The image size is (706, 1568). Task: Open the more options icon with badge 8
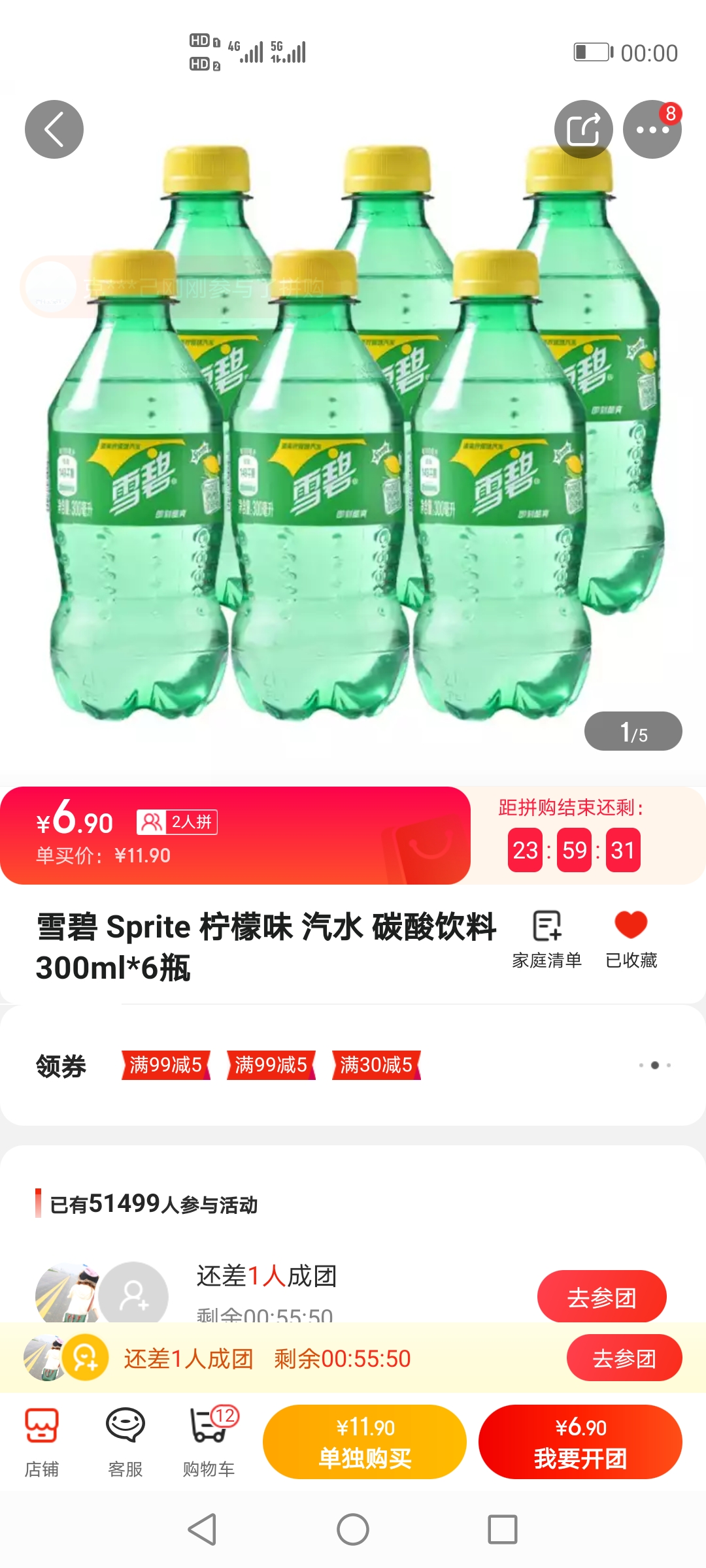tap(654, 129)
